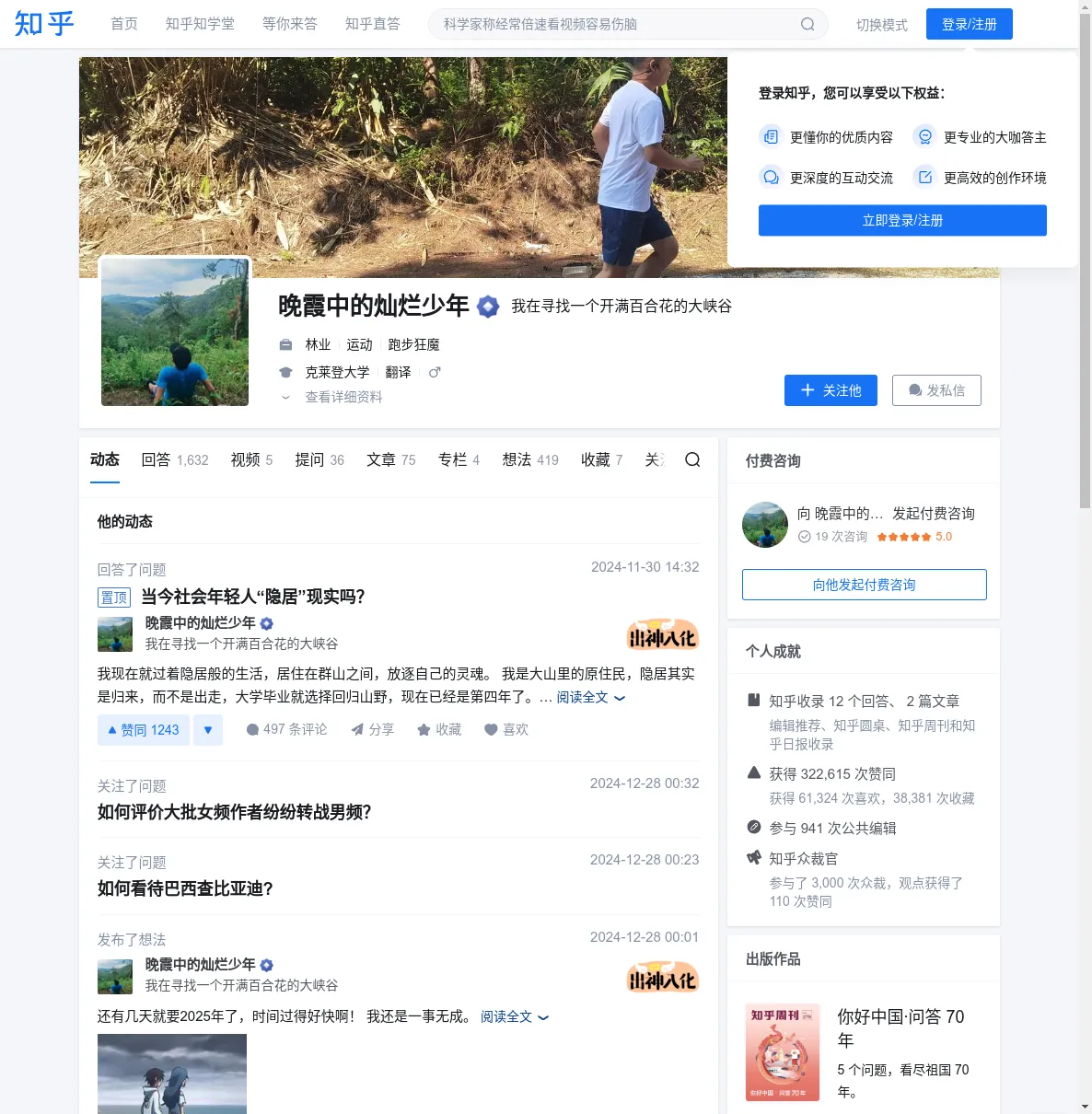1092x1114 pixels.
Task: Tap the search box in the top bar
Action: [617, 24]
